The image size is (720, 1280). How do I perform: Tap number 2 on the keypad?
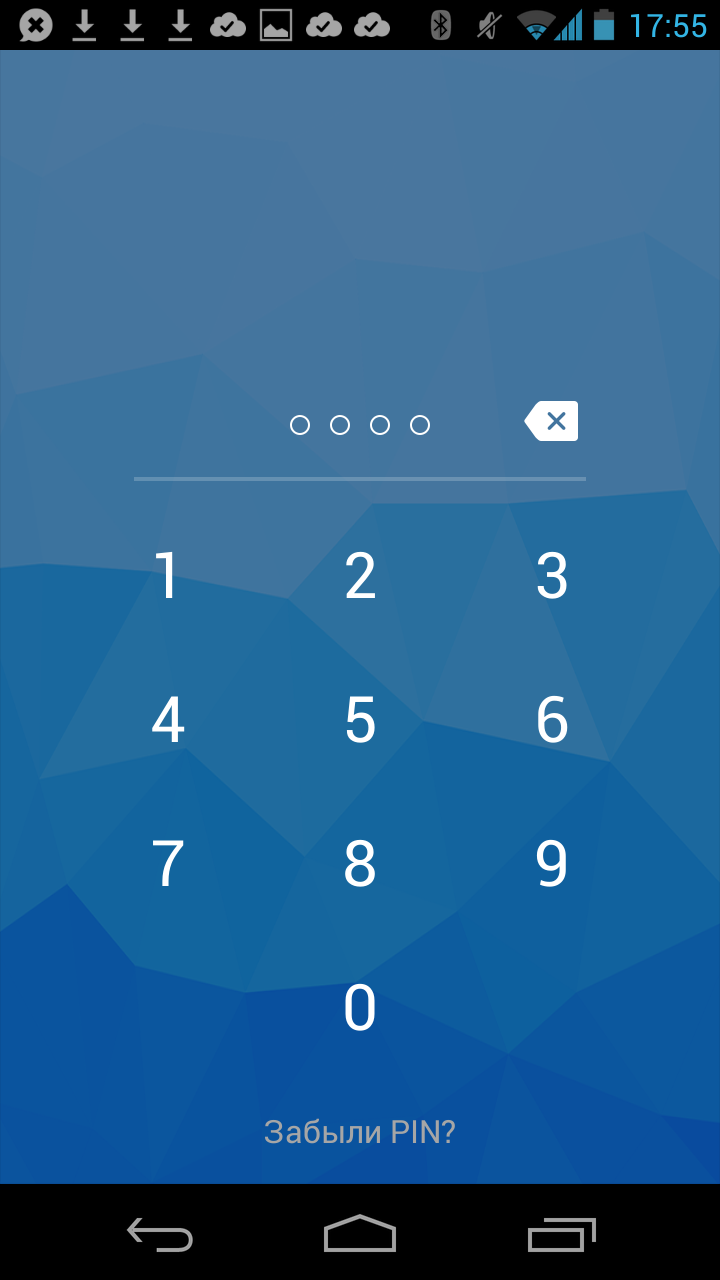pos(360,576)
